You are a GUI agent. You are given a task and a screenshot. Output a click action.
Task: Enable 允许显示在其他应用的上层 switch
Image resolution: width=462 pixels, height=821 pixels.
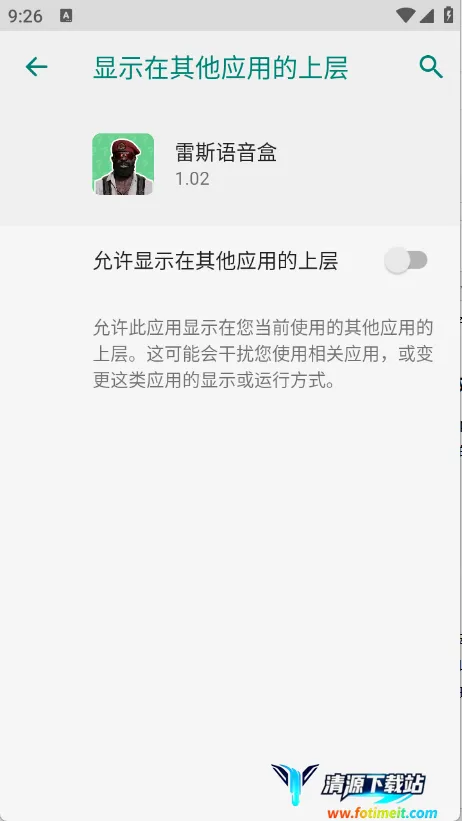[x=406, y=260]
